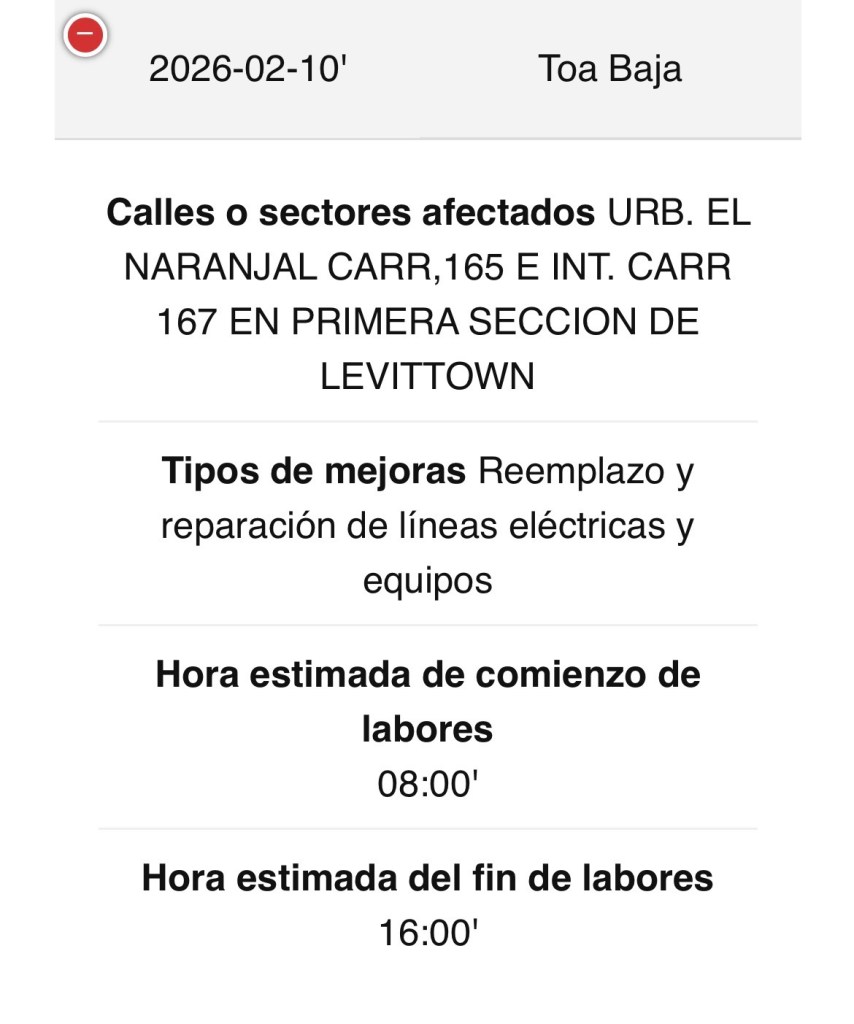Collapse the 2026-02-10 Toa Baja row details
The image size is (854, 1024).
85,36
